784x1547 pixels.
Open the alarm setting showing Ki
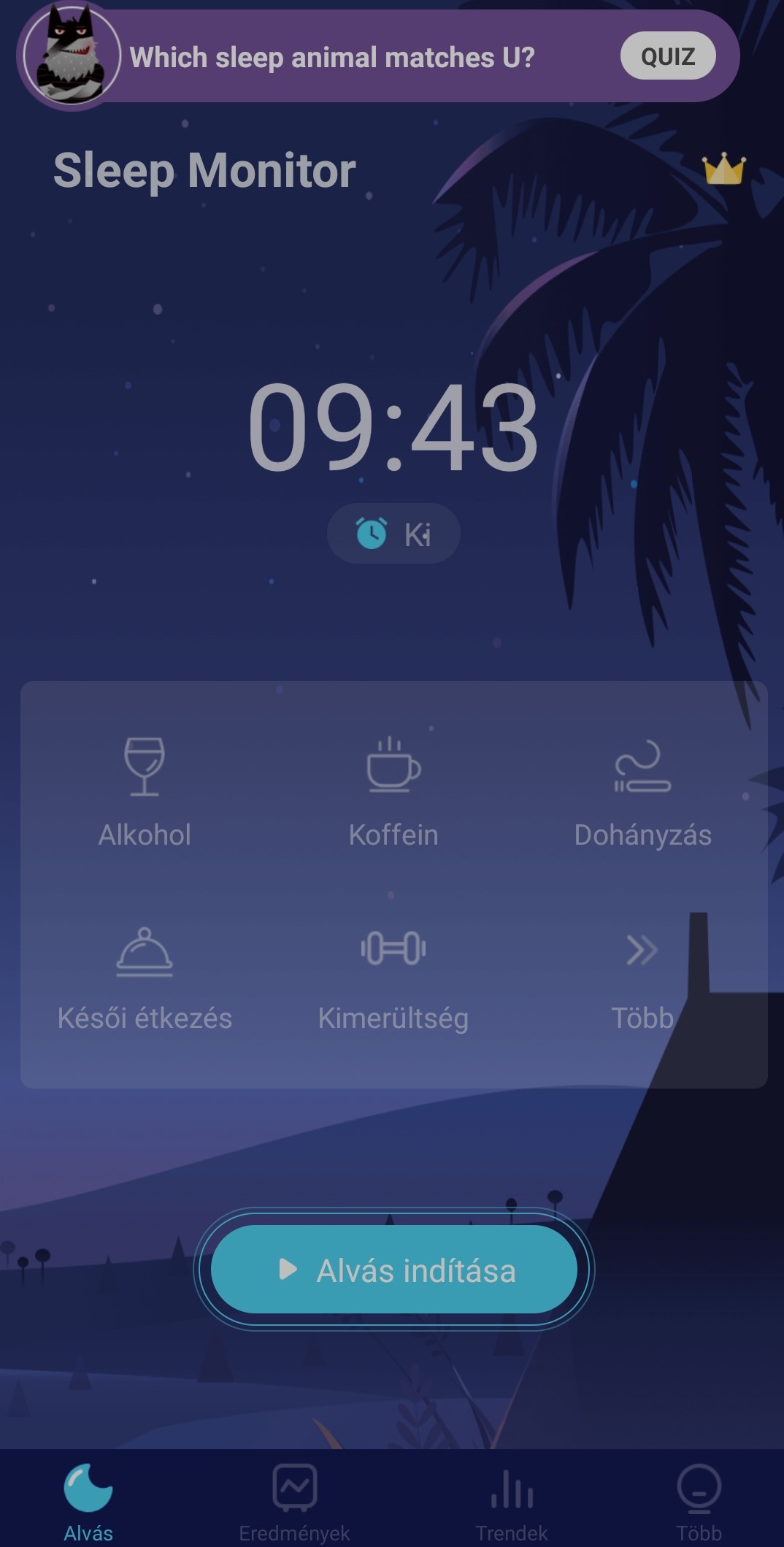[393, 534]
